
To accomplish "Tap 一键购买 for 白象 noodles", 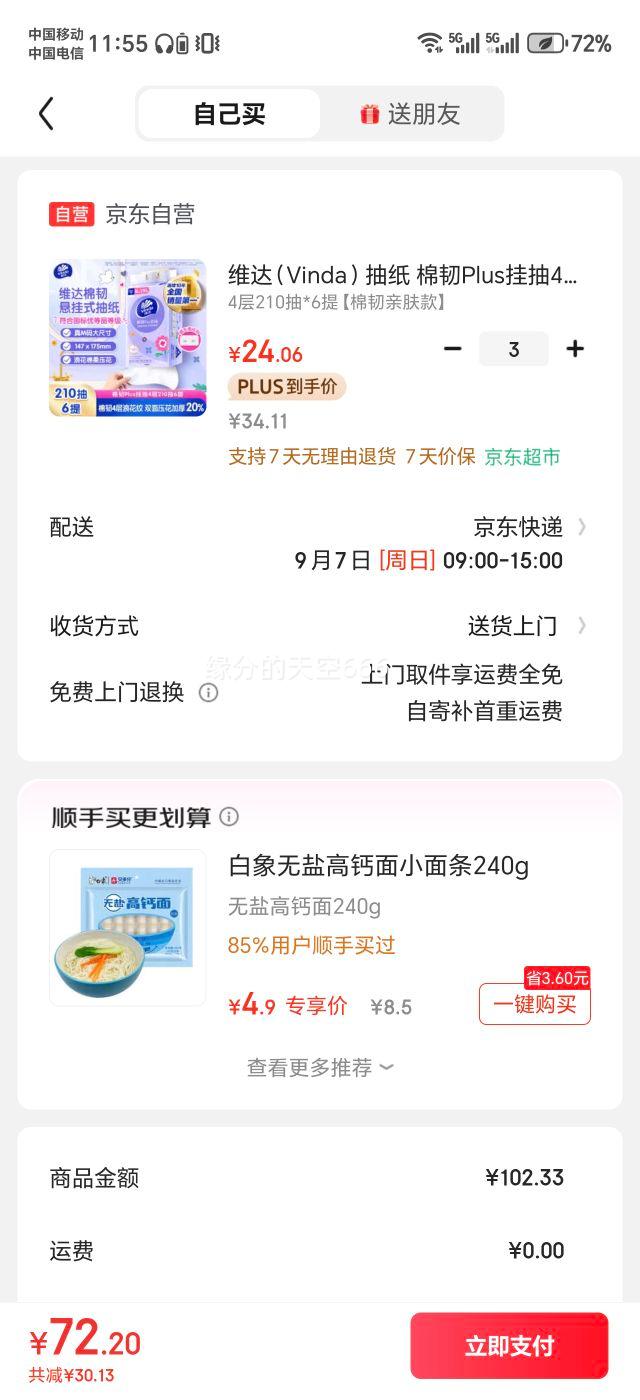I will point(534,1004).
